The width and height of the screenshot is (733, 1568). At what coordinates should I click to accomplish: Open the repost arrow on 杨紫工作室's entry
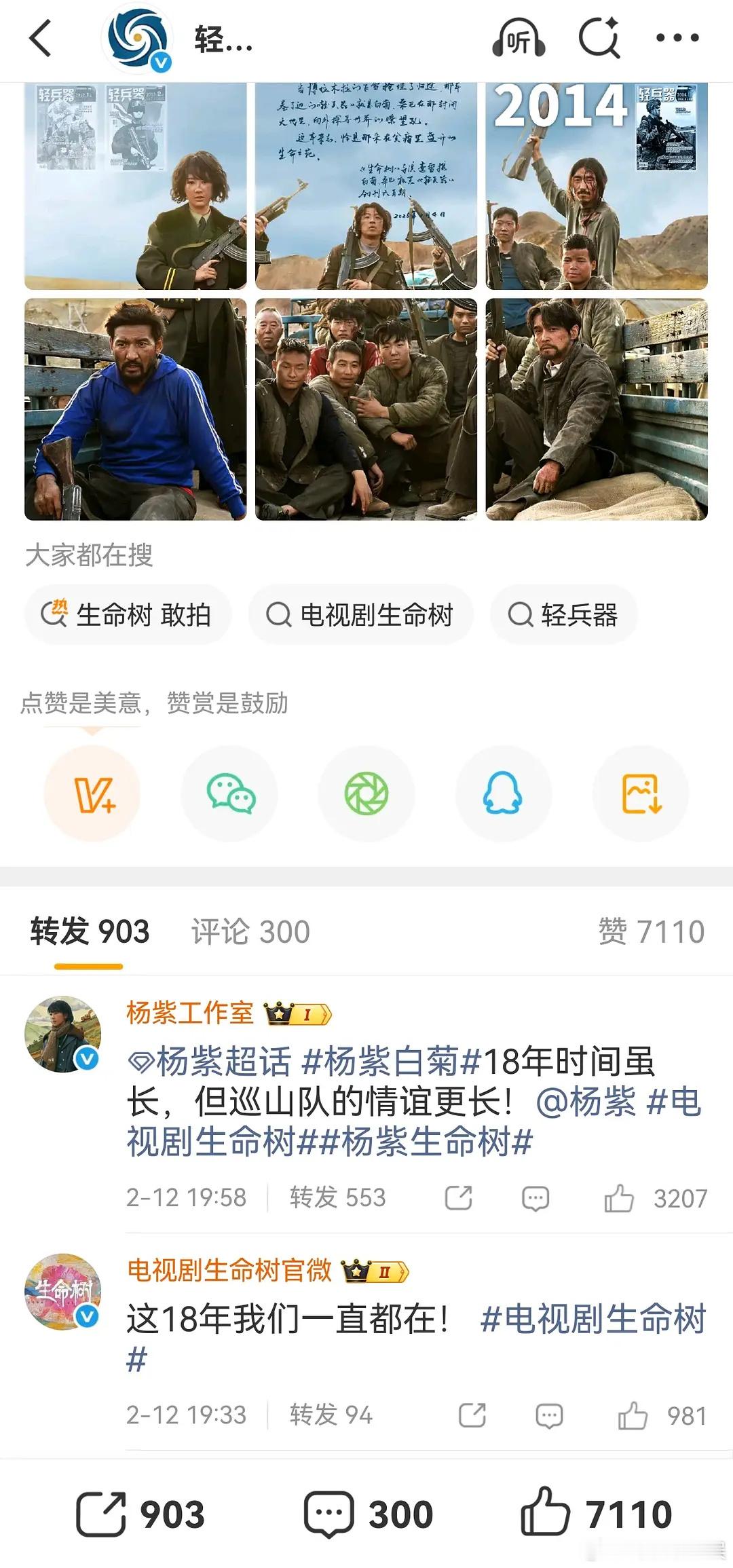[x=458, y=1197]
